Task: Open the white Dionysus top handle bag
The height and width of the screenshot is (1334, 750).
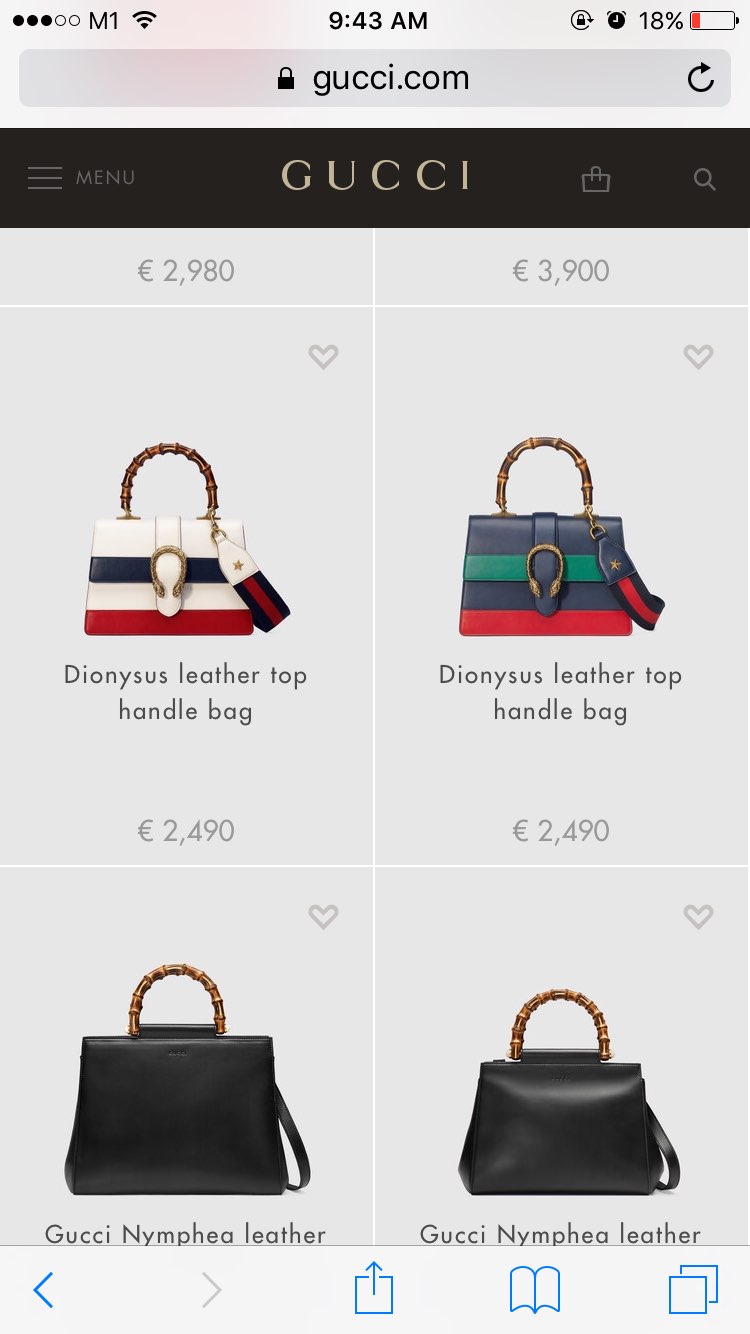Action: [186, 540]
